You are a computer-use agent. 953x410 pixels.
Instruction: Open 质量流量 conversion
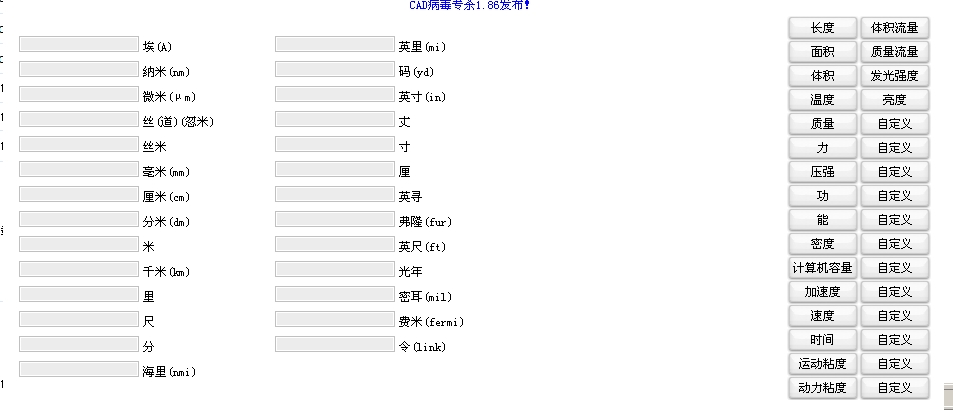[x=894, y=52]
